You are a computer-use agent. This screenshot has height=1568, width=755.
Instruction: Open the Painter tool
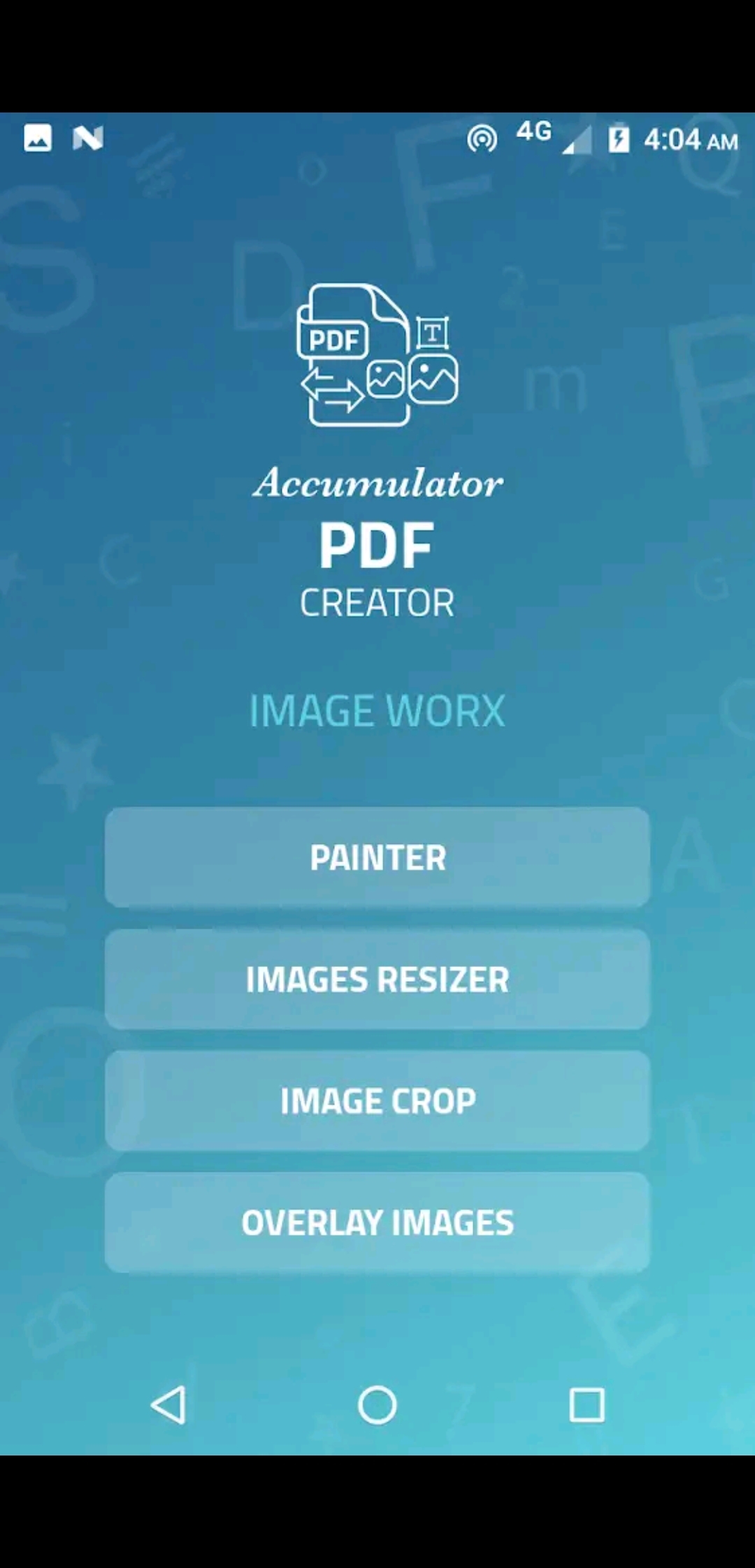[377, 857]
